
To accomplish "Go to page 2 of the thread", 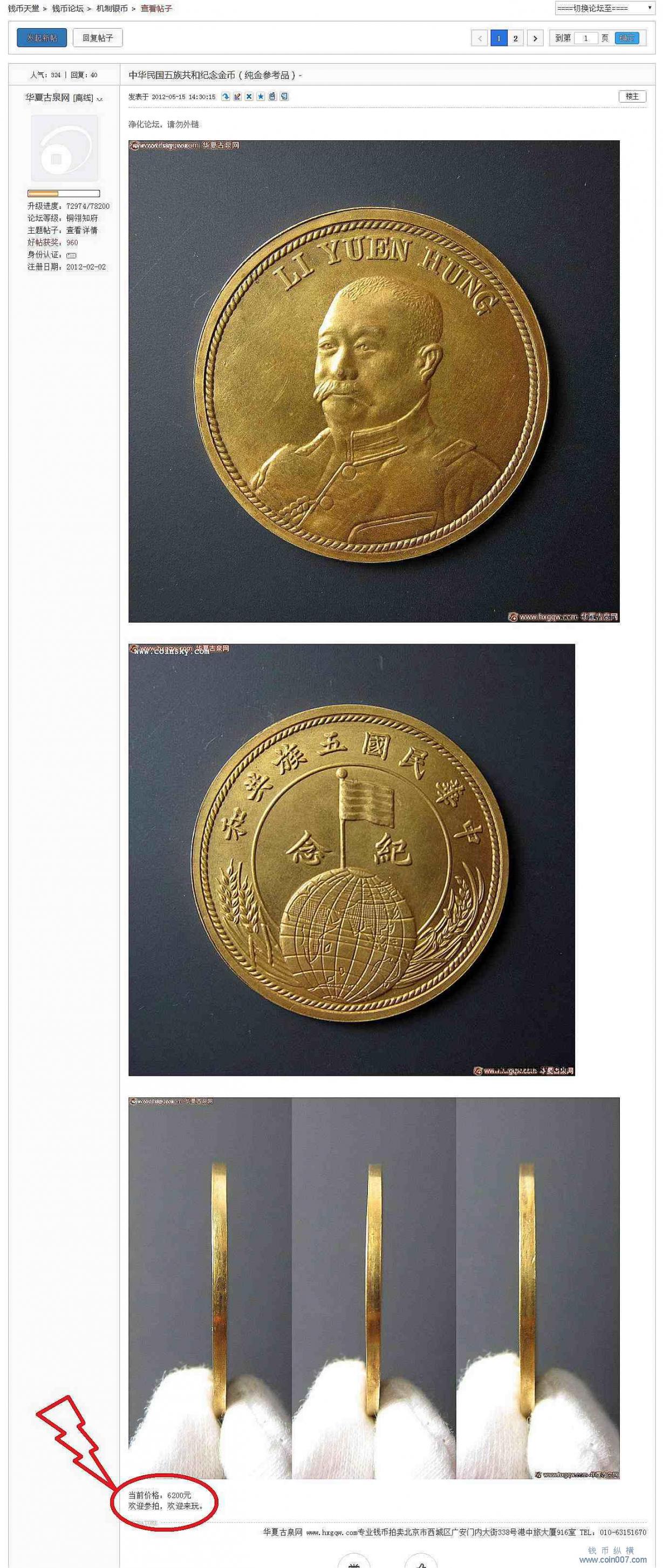I will pyautogui.click(x=515, y=38).
